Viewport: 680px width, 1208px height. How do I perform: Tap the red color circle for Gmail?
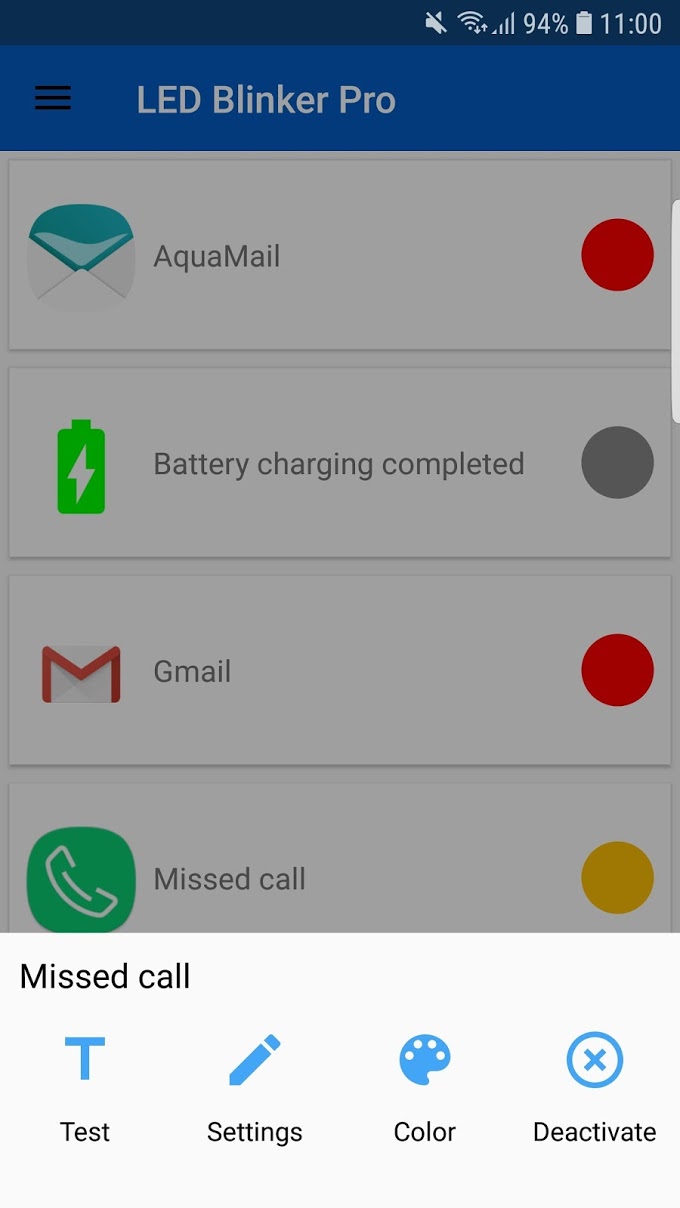click(618, 670)
